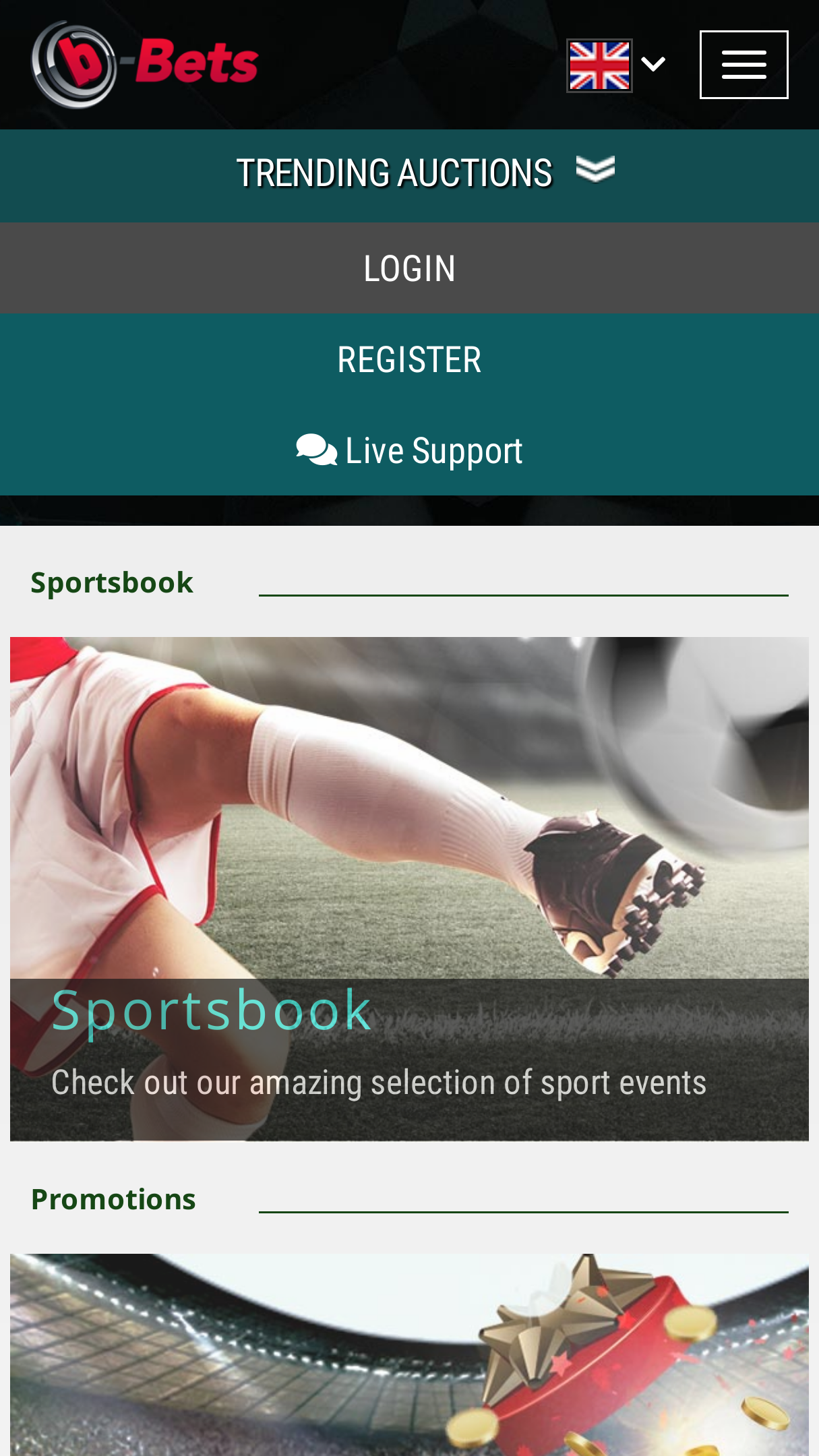
Task: Open the Sportsbook banner card
Action: pos(409,888)
